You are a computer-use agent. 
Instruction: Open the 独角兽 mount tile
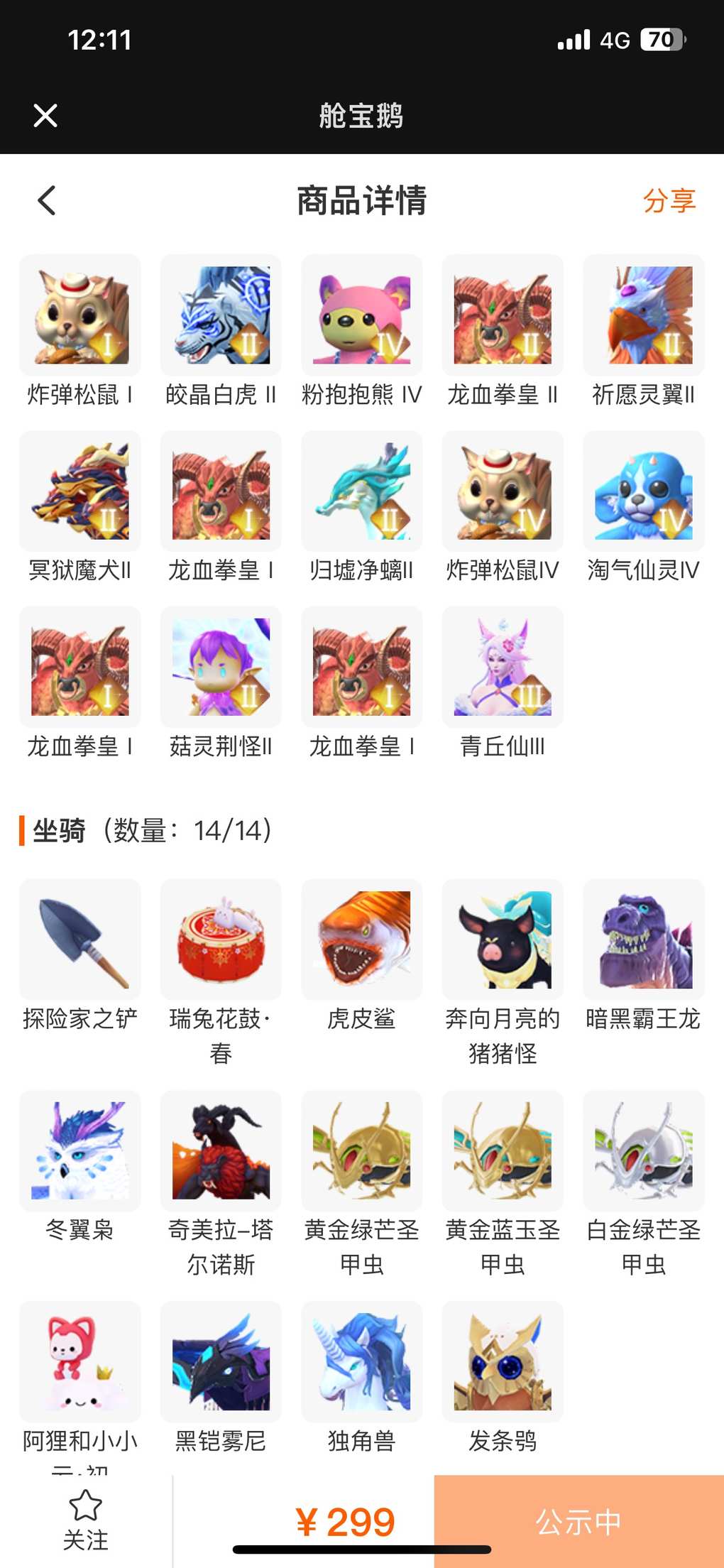[361, 1361]
